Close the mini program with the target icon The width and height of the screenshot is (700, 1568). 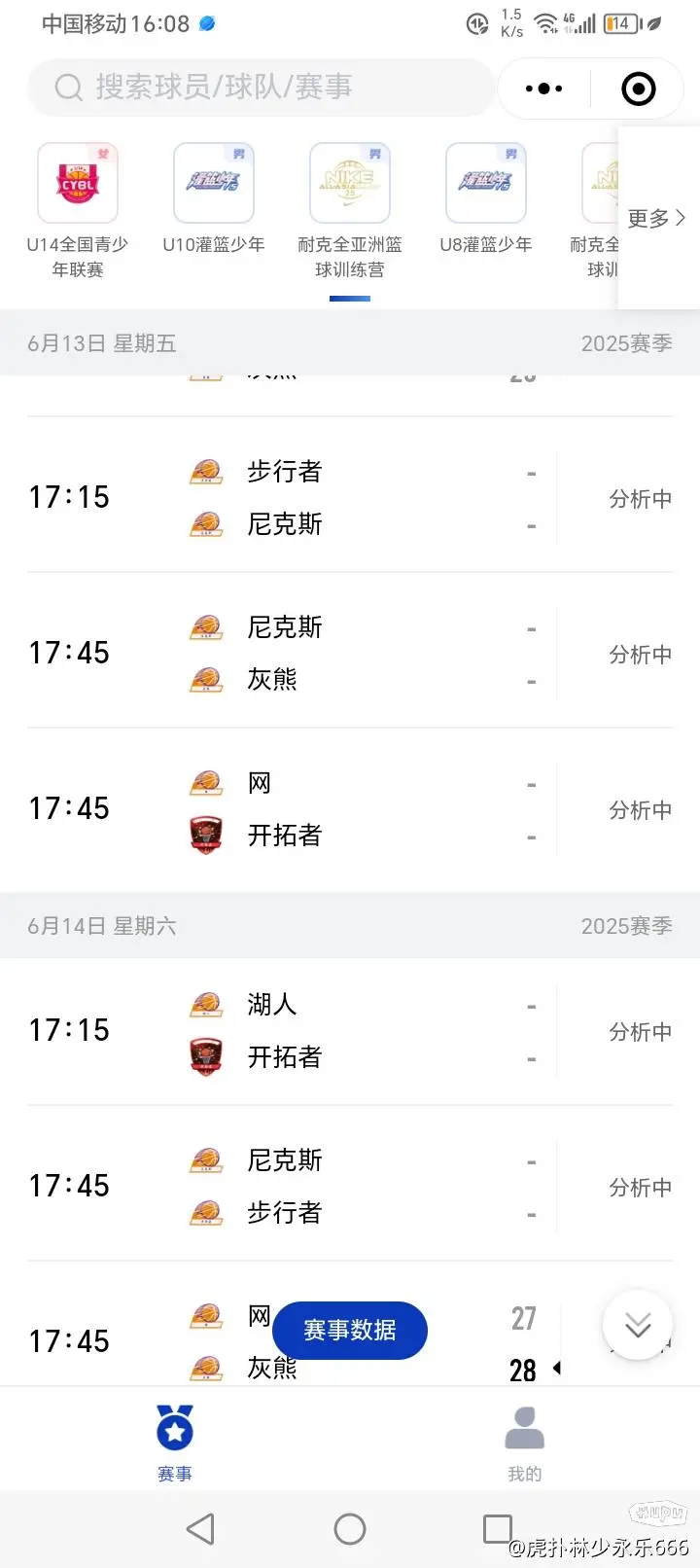click(639, 89)
